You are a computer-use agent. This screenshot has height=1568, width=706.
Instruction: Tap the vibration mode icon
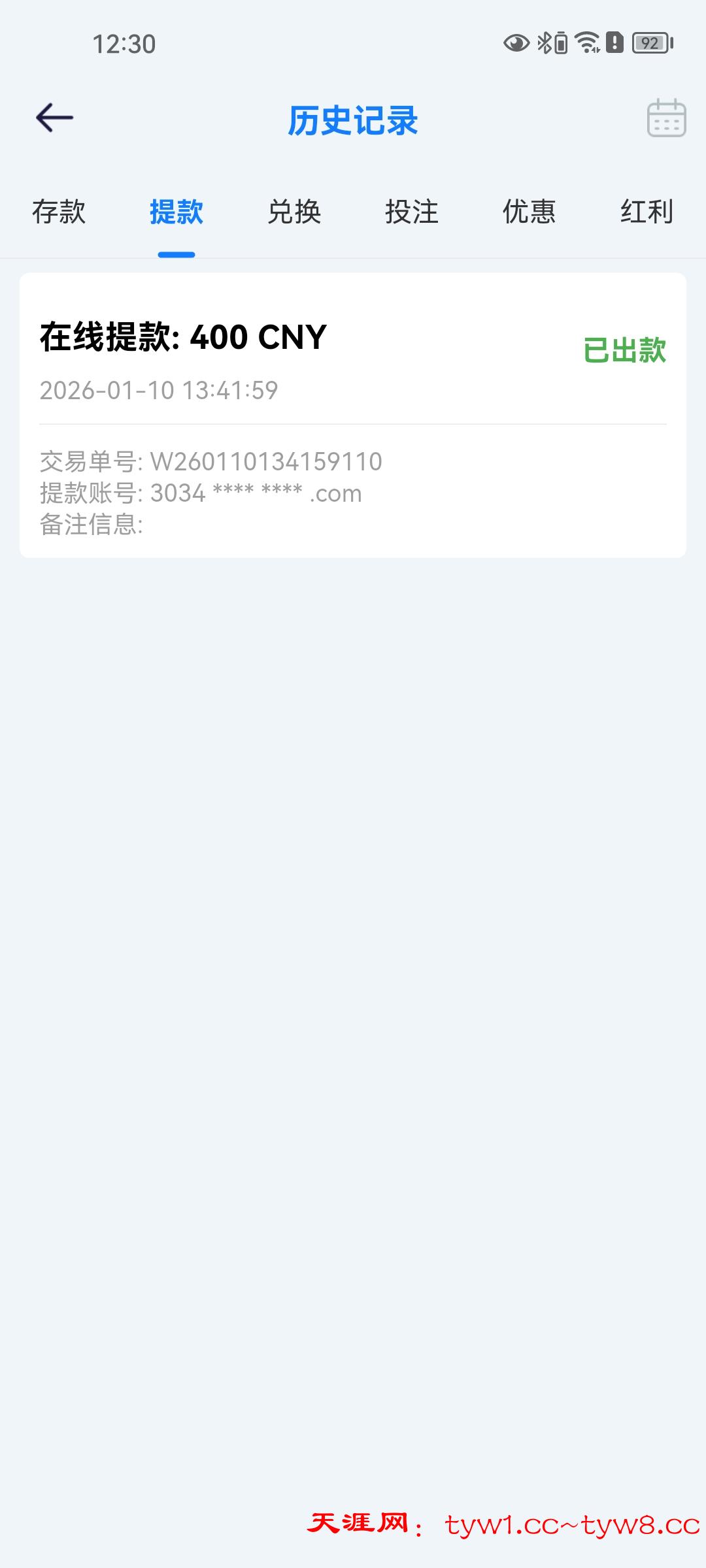(x=560, y=43)
